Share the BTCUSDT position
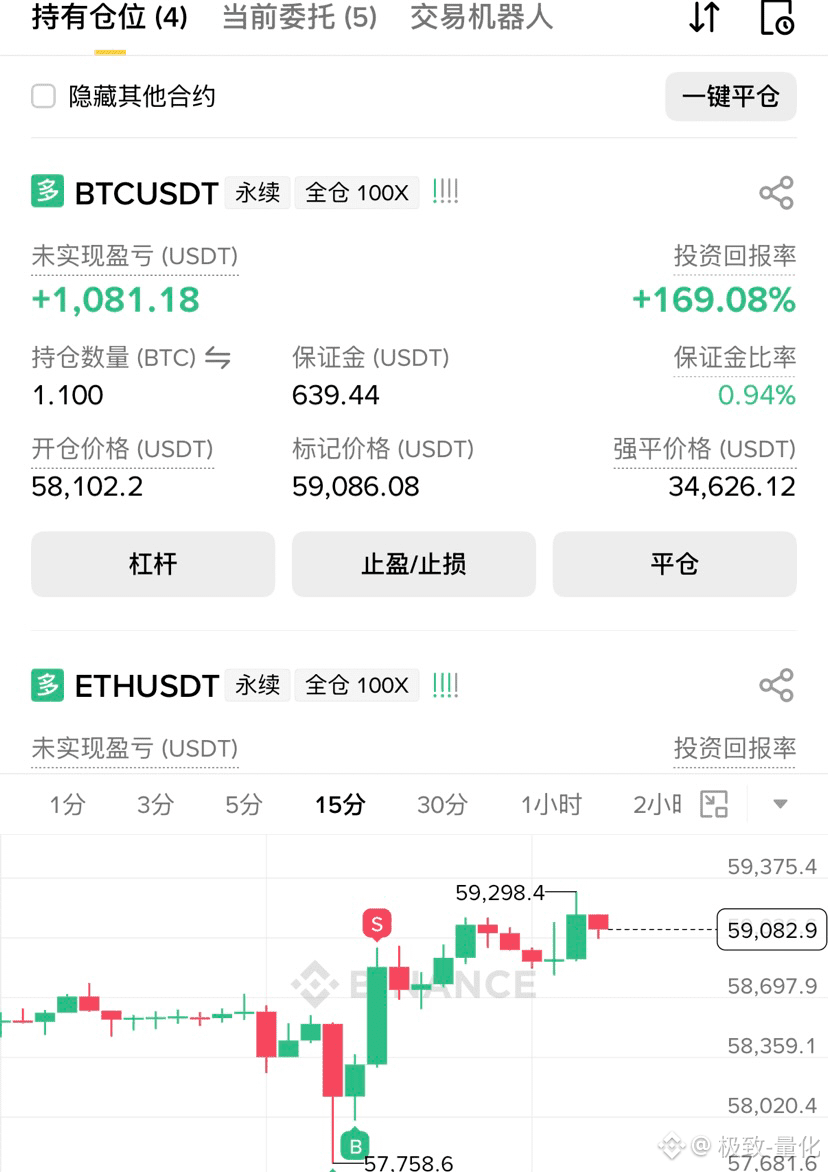The image size is (828, 1172). 776,193
